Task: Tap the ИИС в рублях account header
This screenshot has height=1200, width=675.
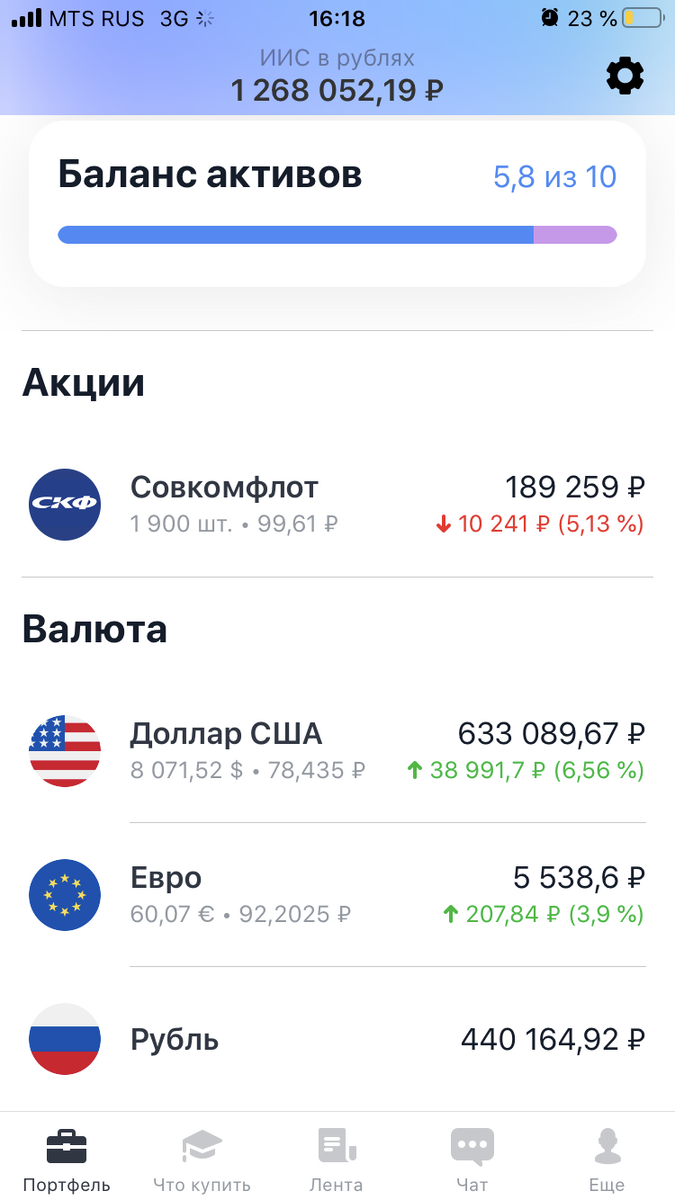Action: (x=337, y=75)
